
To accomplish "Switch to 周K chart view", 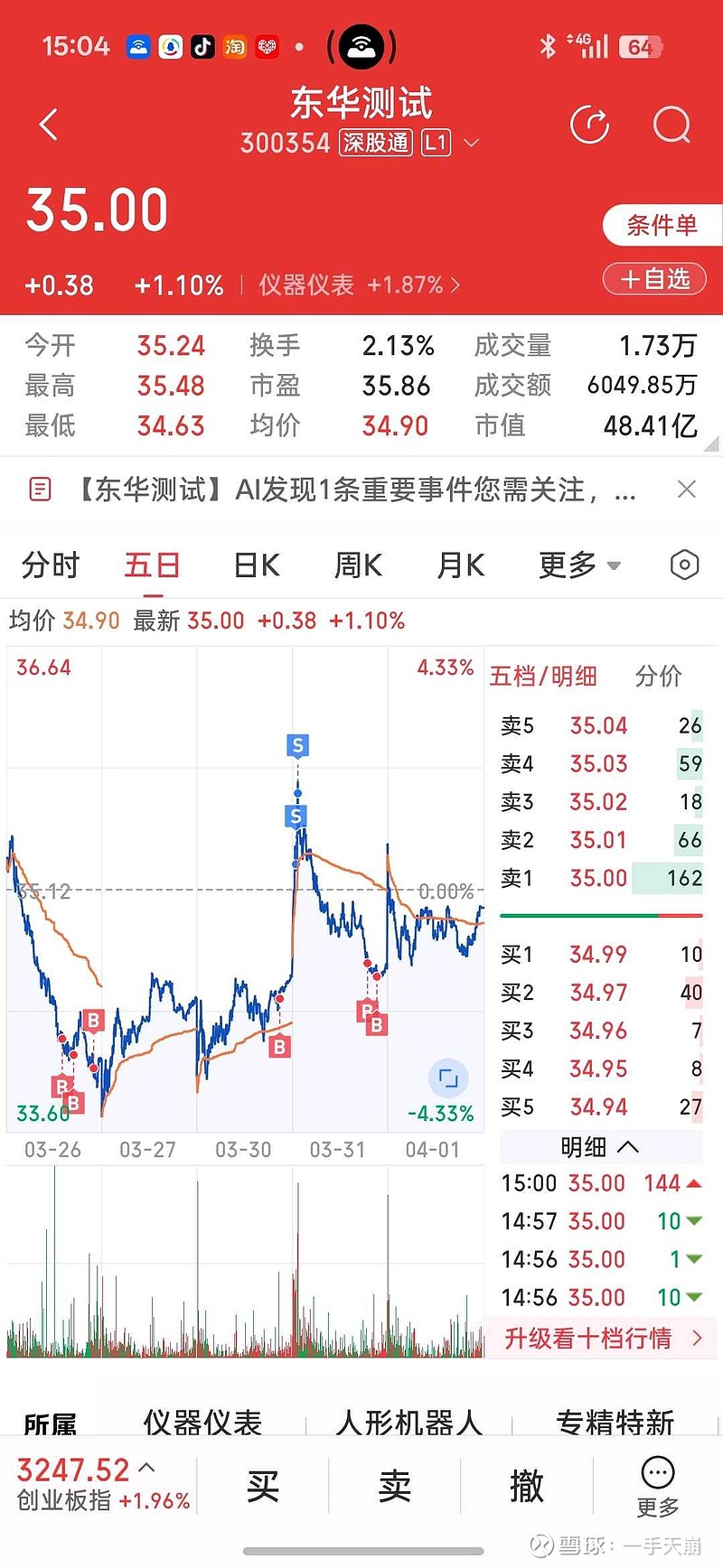I will pos(358,565).
